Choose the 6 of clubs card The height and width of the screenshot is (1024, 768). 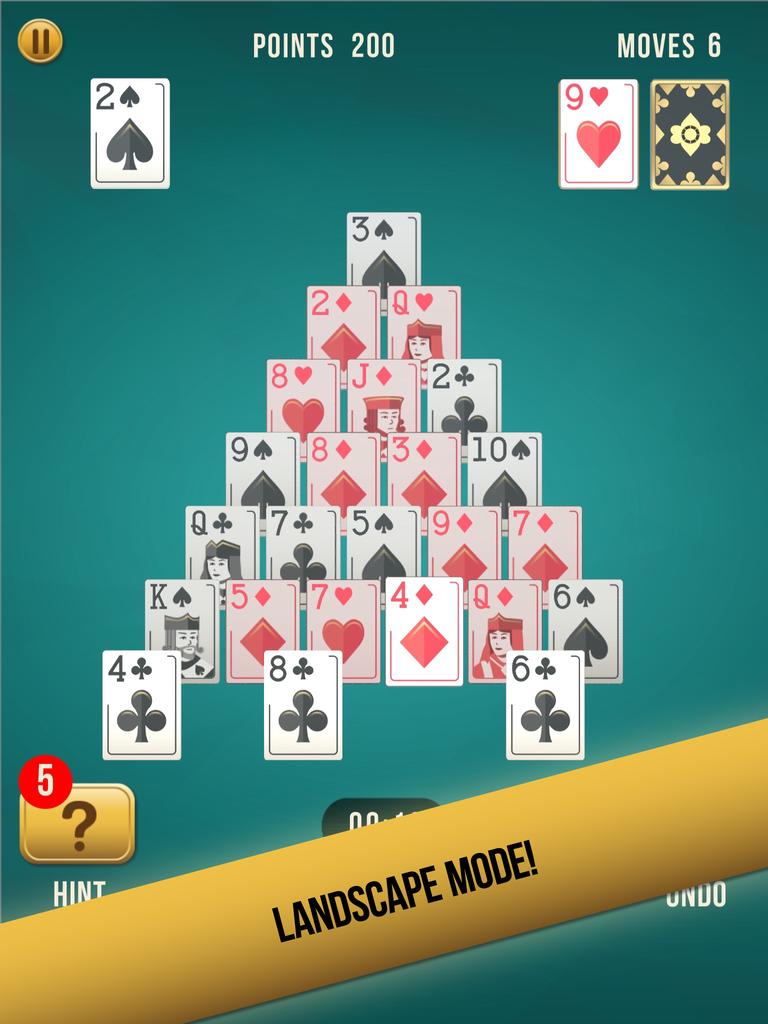545,705
